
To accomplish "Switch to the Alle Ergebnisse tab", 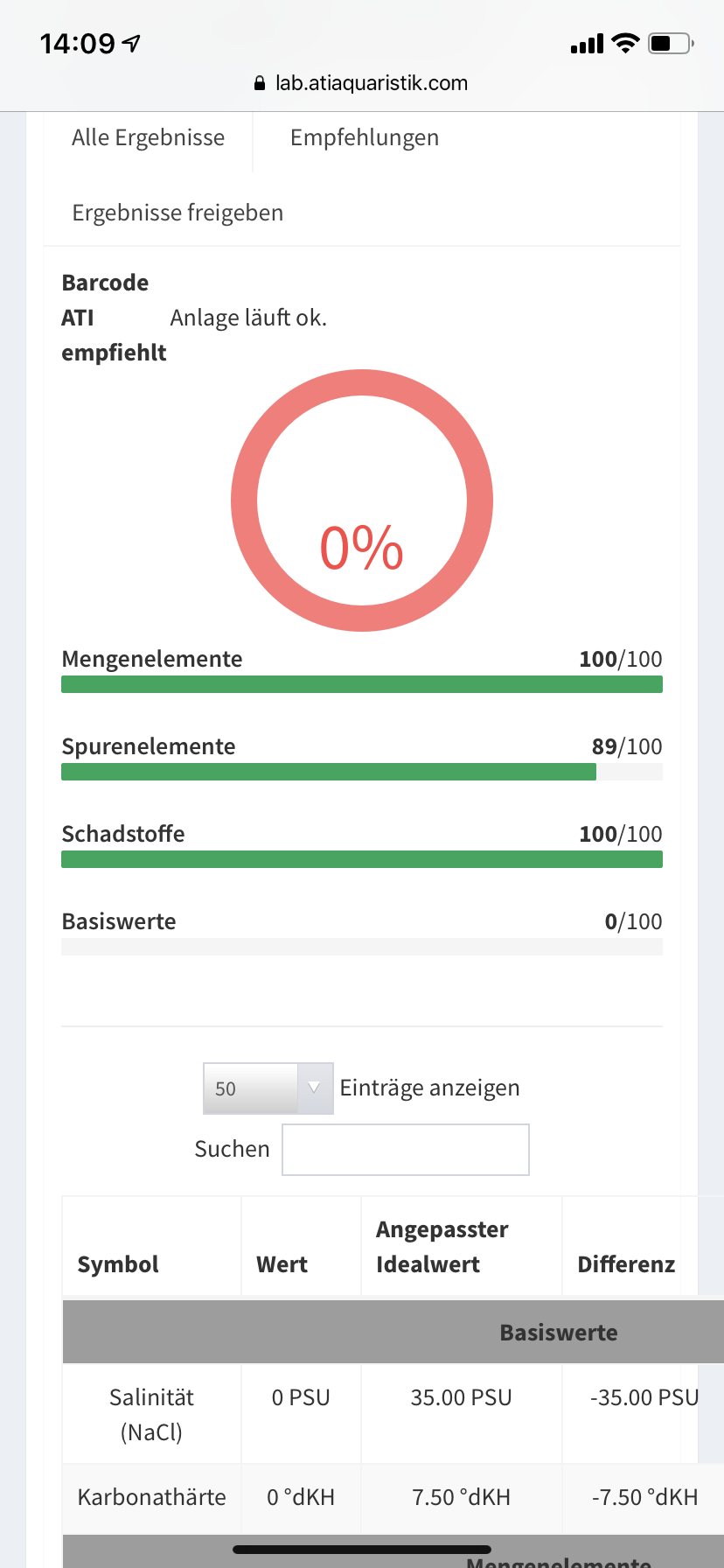I will click(x=148, y=138).
